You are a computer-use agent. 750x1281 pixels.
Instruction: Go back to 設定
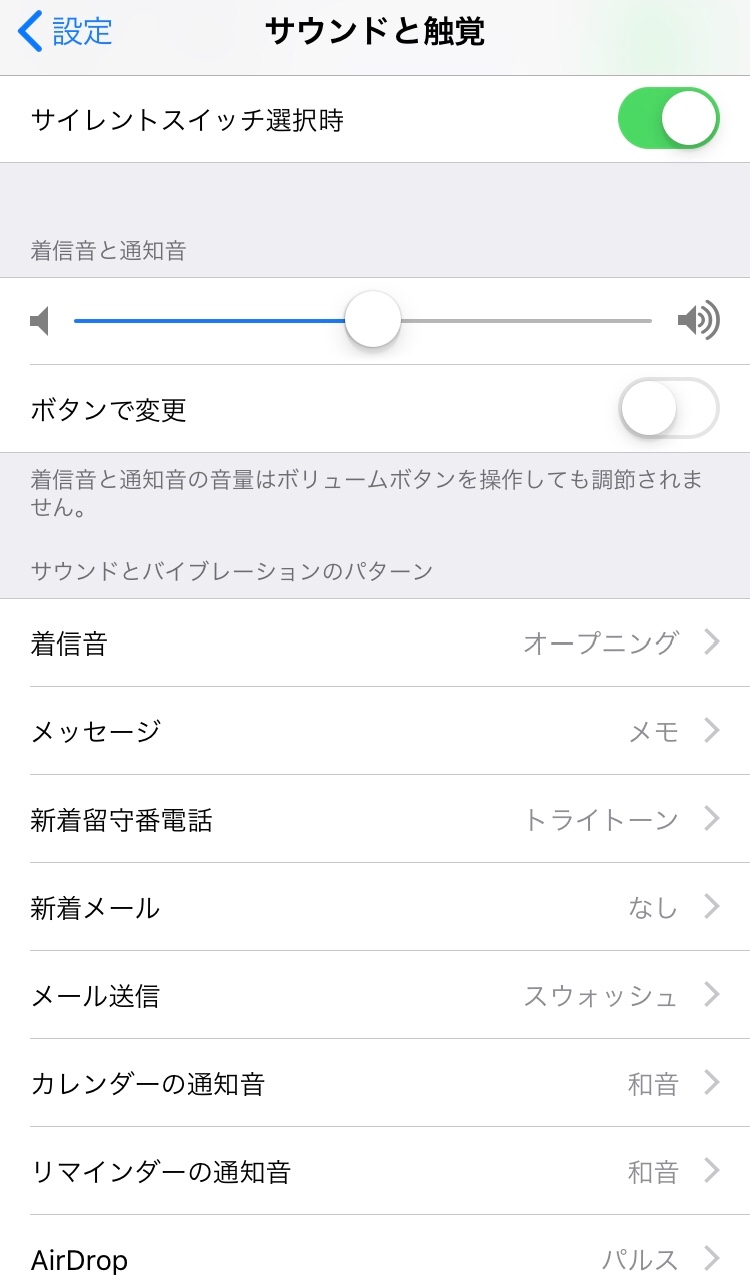point(66,32)
